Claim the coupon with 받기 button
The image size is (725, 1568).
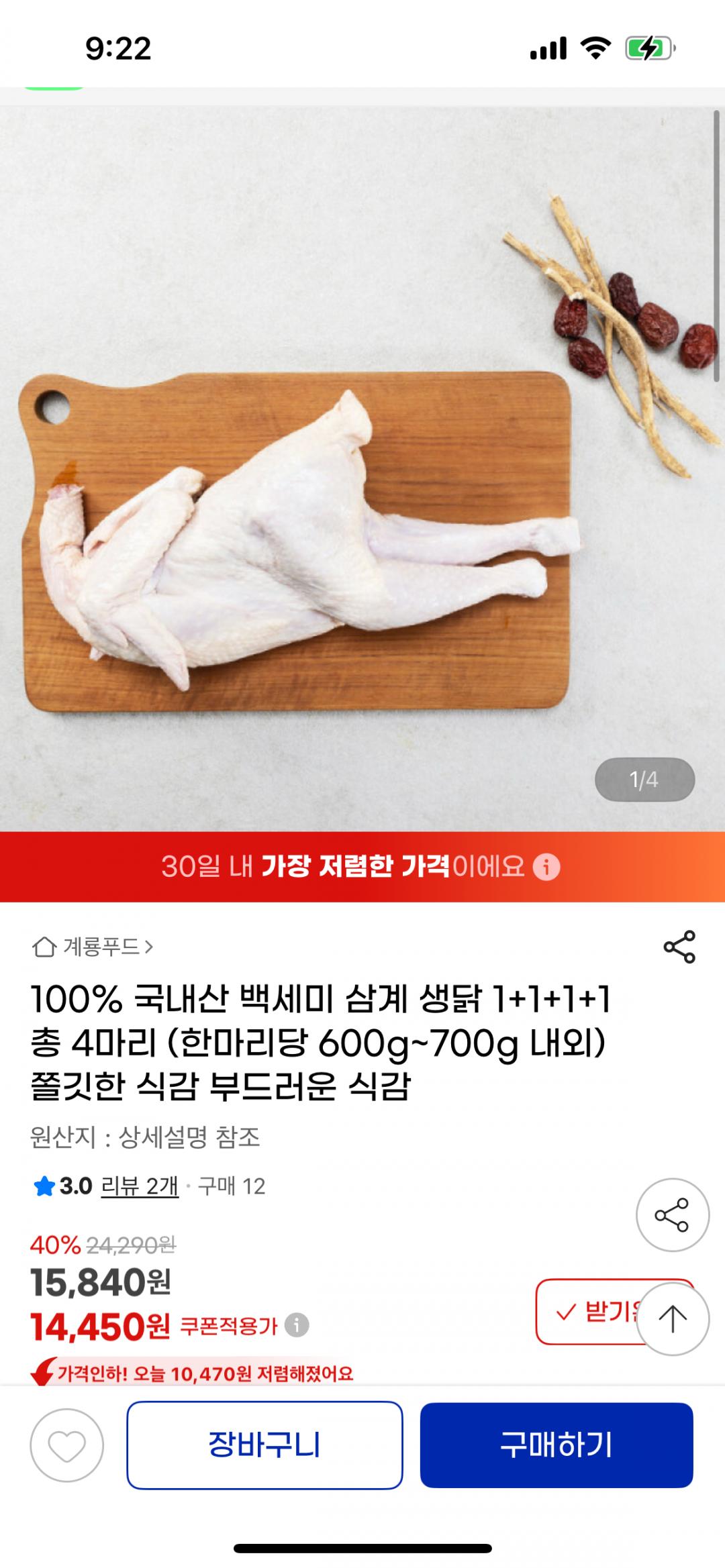[587, 1311]
